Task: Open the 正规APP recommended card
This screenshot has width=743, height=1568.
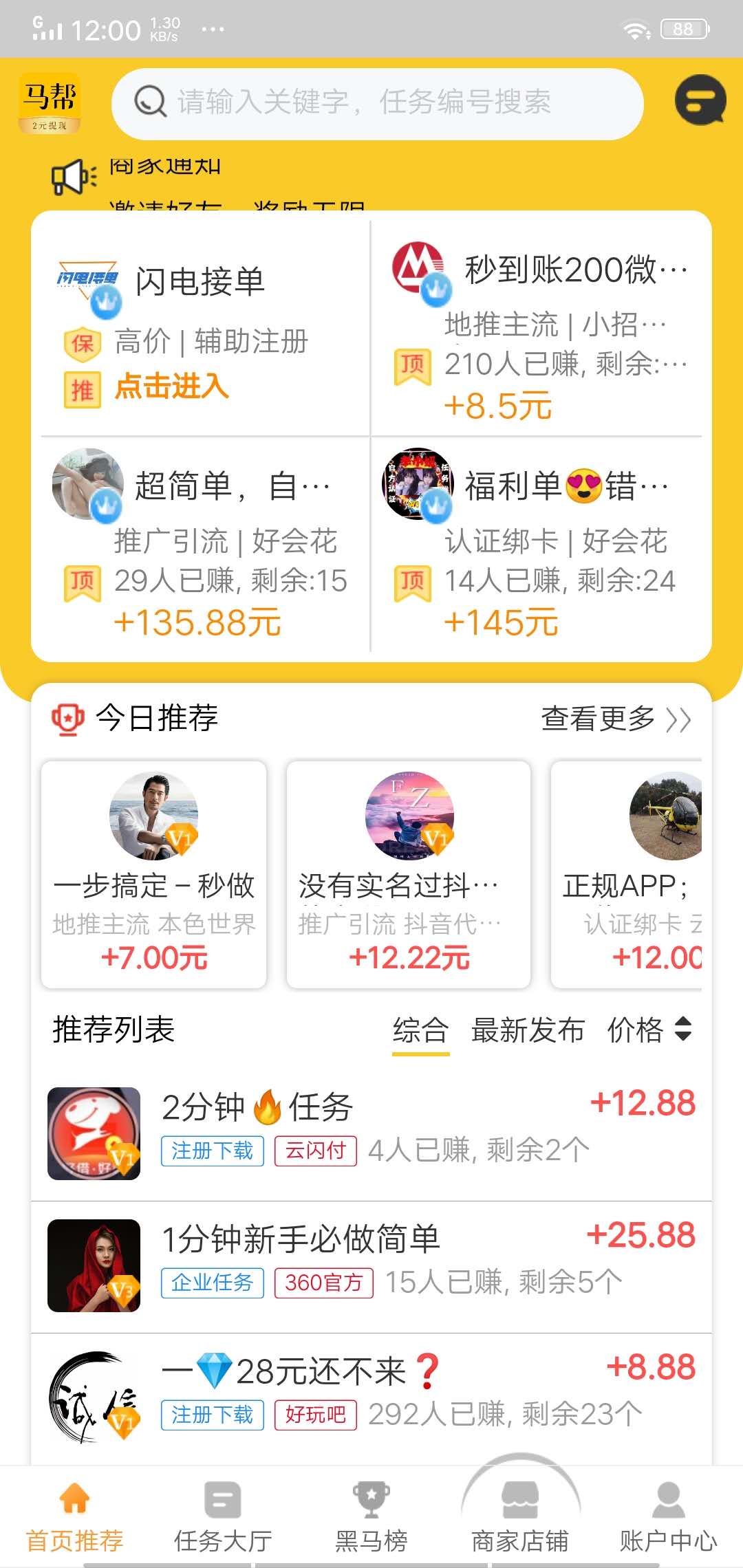Action: [627, 874]
